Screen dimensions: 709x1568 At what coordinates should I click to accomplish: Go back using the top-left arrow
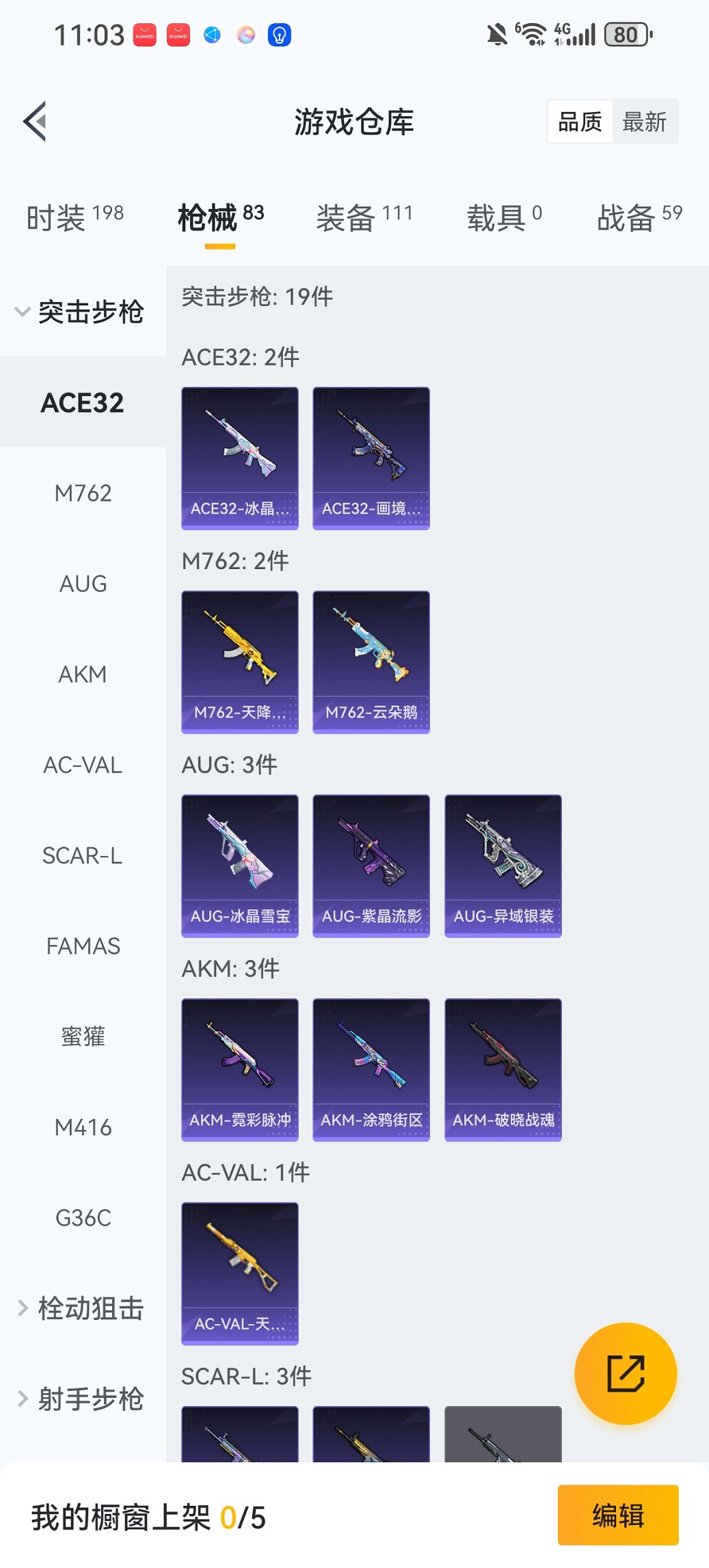click(x=36, y=122)
